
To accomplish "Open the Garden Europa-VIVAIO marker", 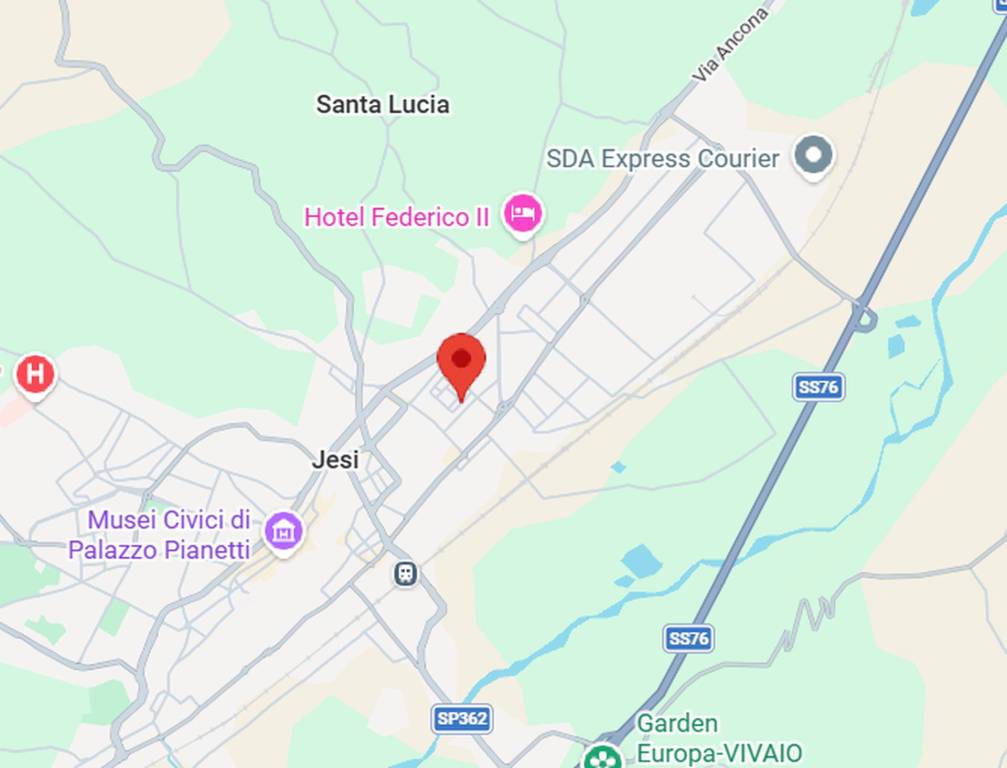I will point(604,755).
